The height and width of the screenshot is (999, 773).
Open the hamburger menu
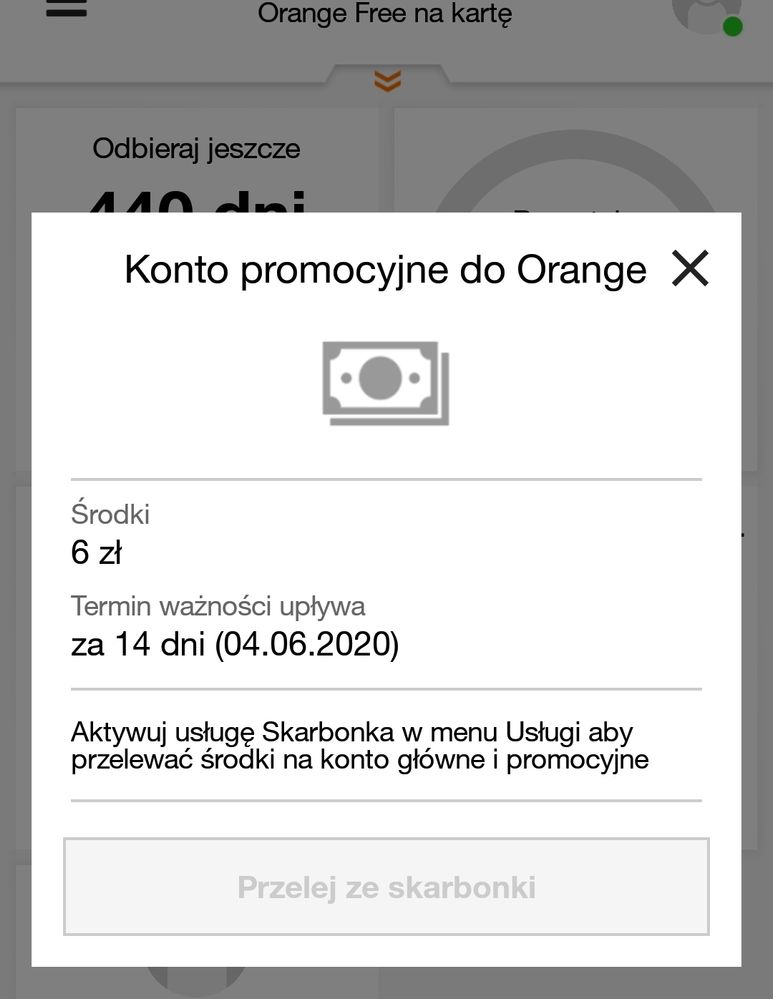[x=67, y=8]
